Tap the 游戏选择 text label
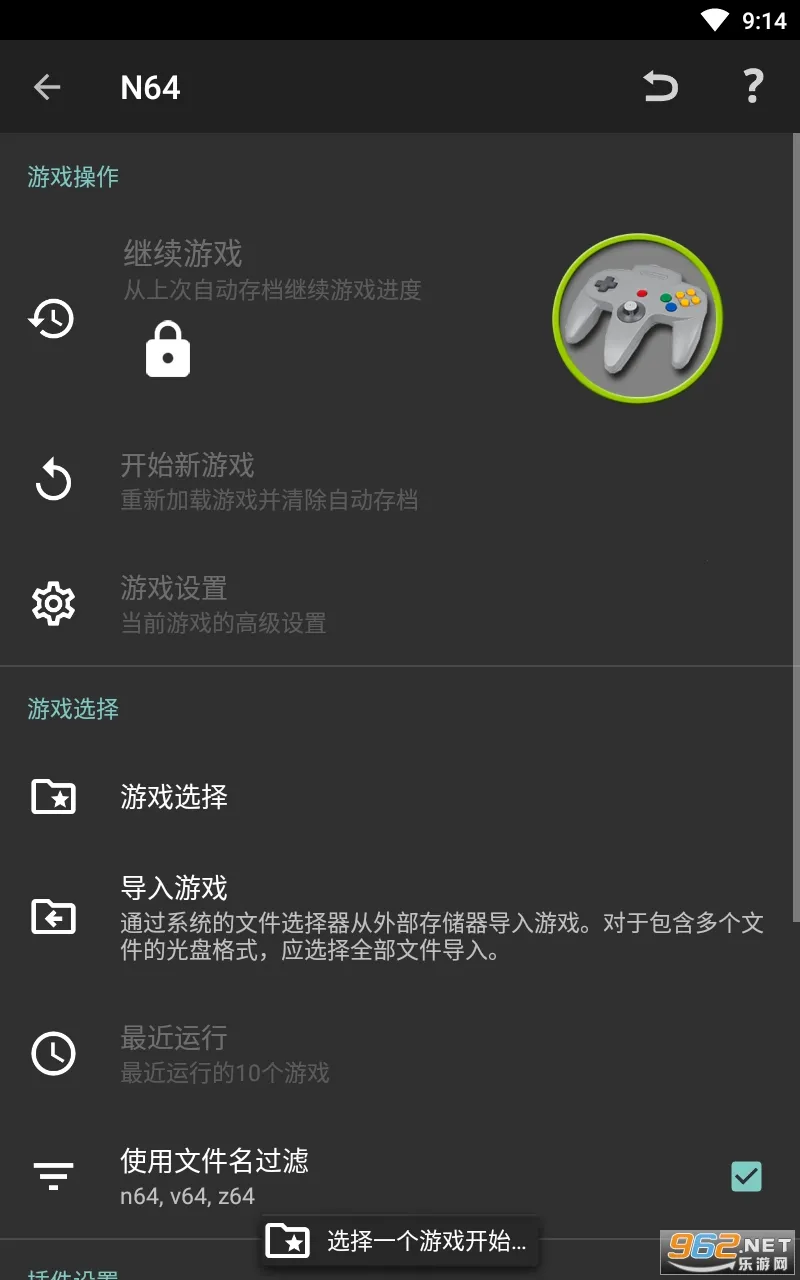Viewport: 800px width, 1280px height. point(173,797)
